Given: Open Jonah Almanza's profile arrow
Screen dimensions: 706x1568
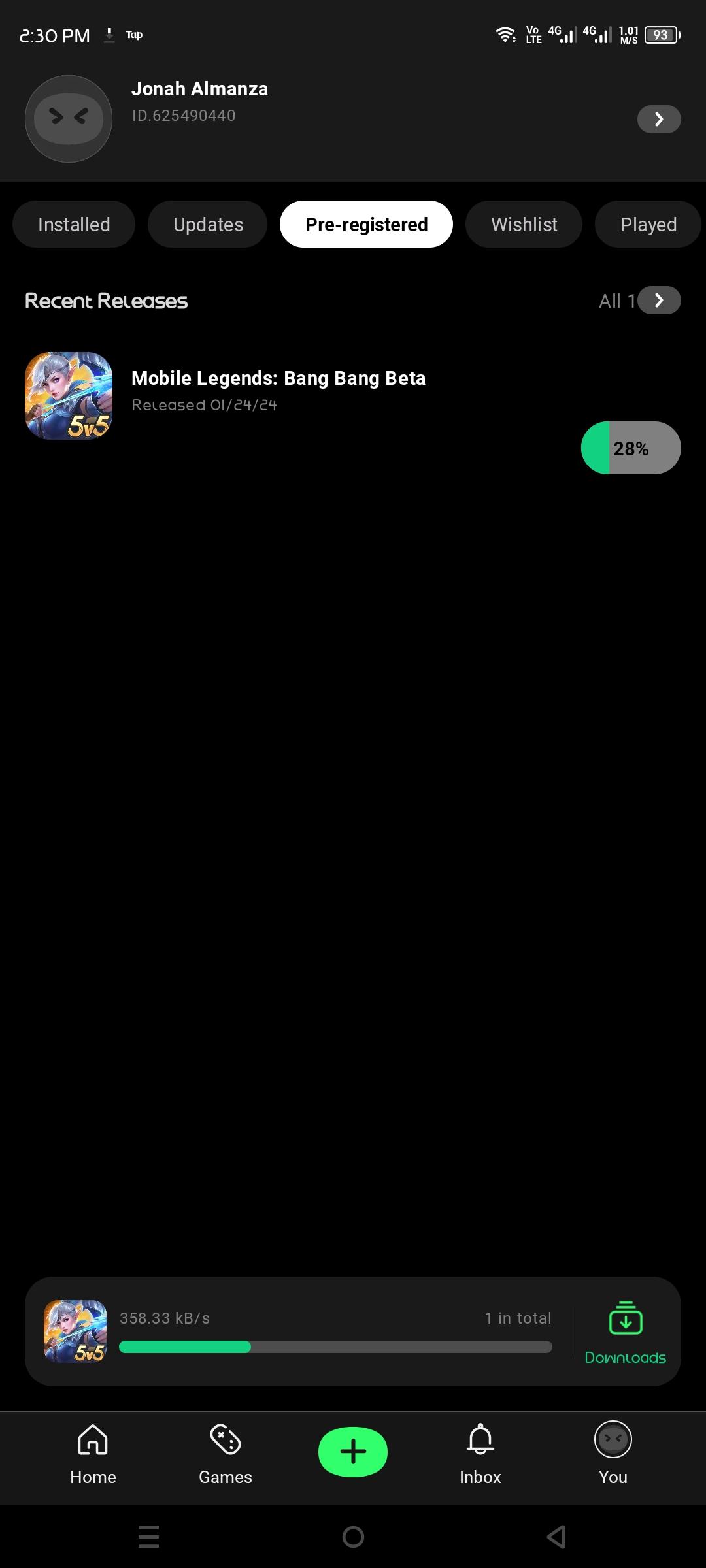Looking at the screenshot, I should (x=658, y=119).
